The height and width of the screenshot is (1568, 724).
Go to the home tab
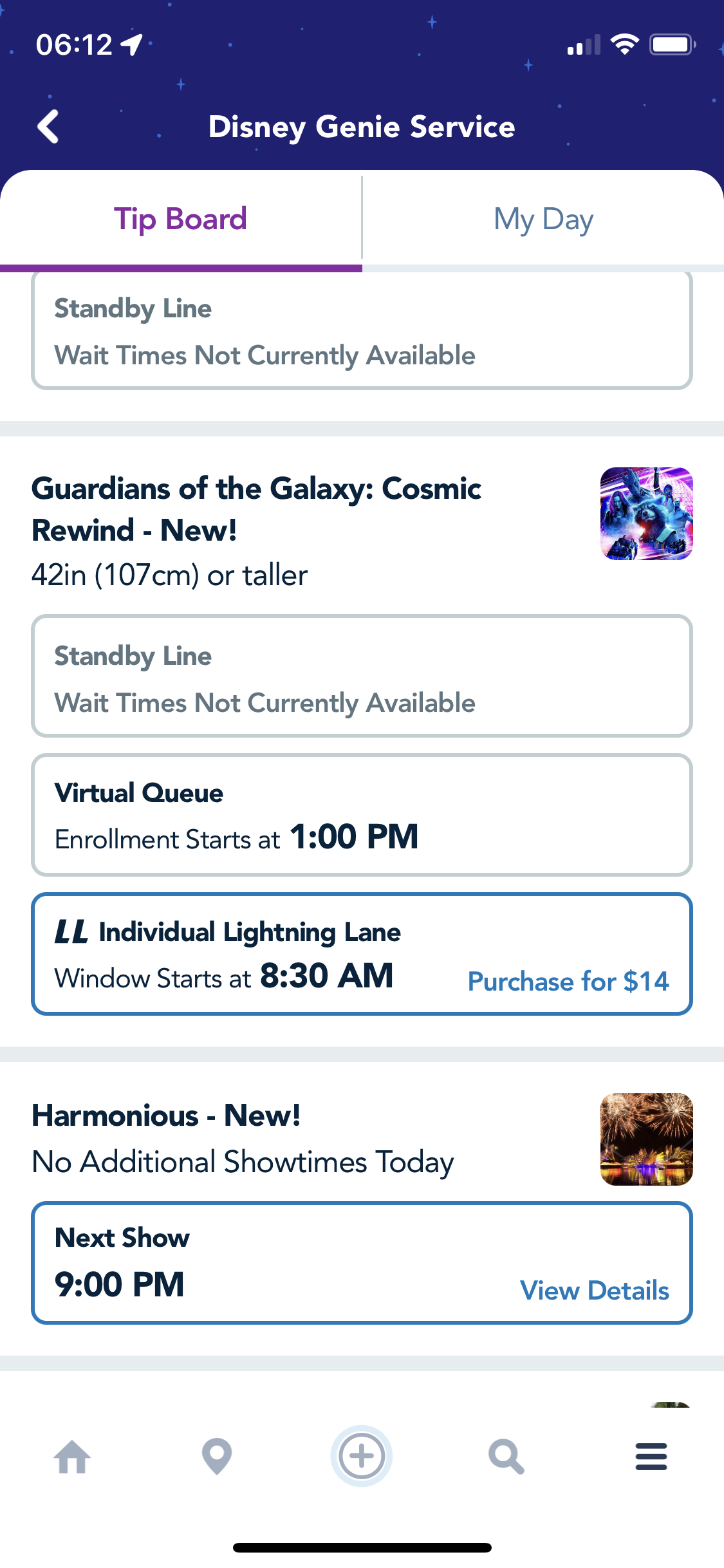pos(72,1456)
